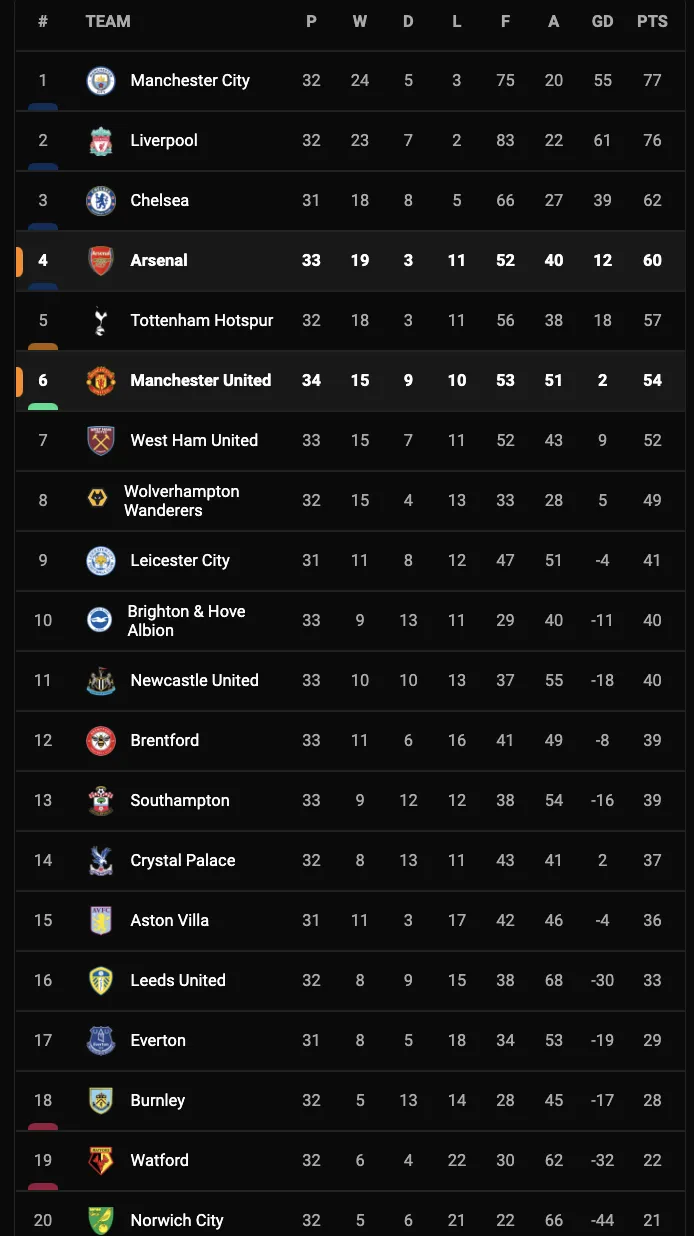Screen dimensions: 694x1236
Task: Select West Ham United in the table
Action: (194, 441)
